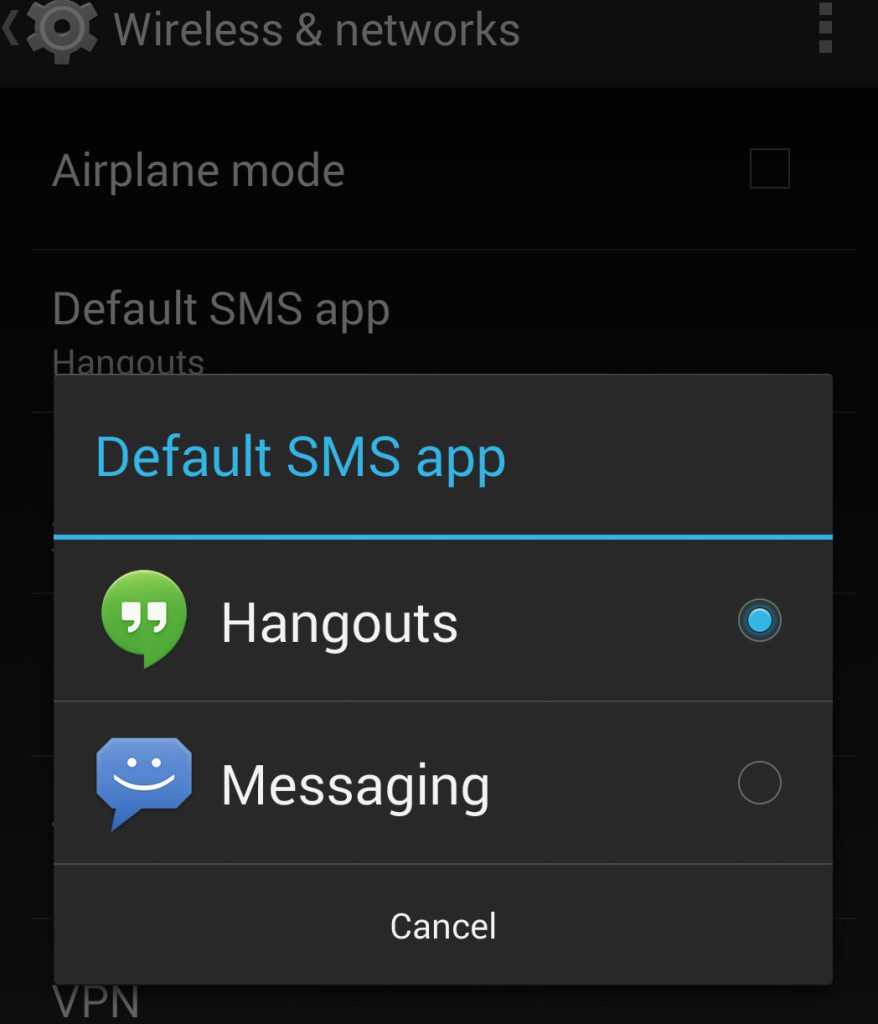This screenshot has width=878, height=1024.
Task: Tap the Wireless & networks title
Action: (x=315, y=30)
